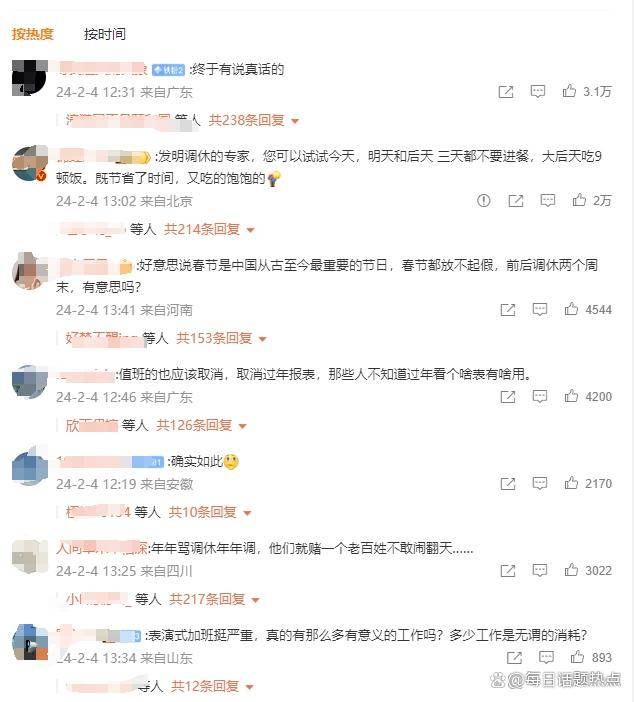Expand 共217条回复
The height and width of the screenshot is (702, 634).
[x=214, y=599]
